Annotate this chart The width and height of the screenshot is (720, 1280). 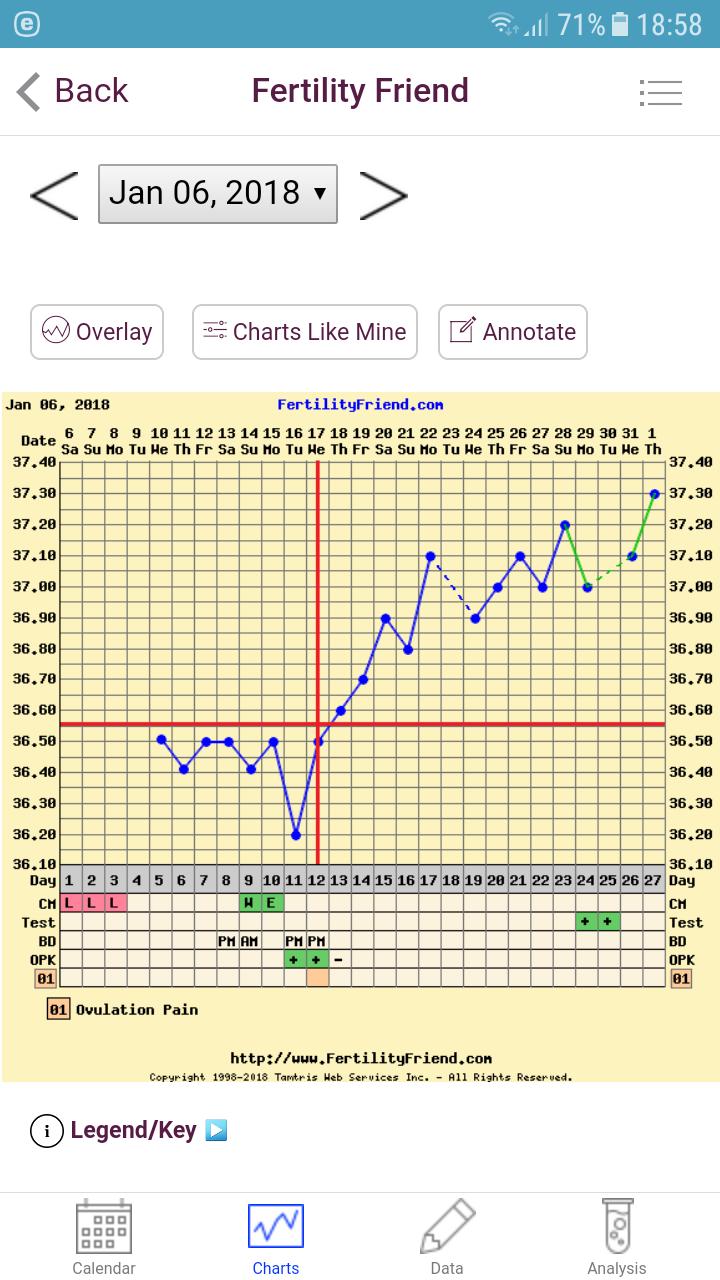(x=512, y=332)
